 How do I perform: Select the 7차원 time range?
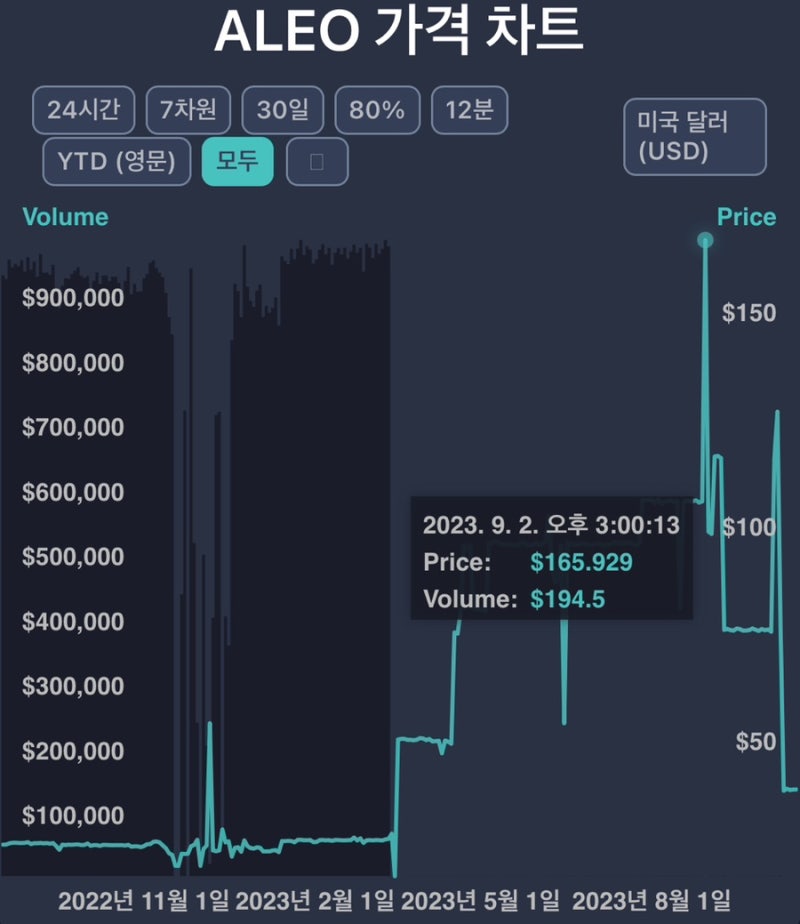click(190, 111)
